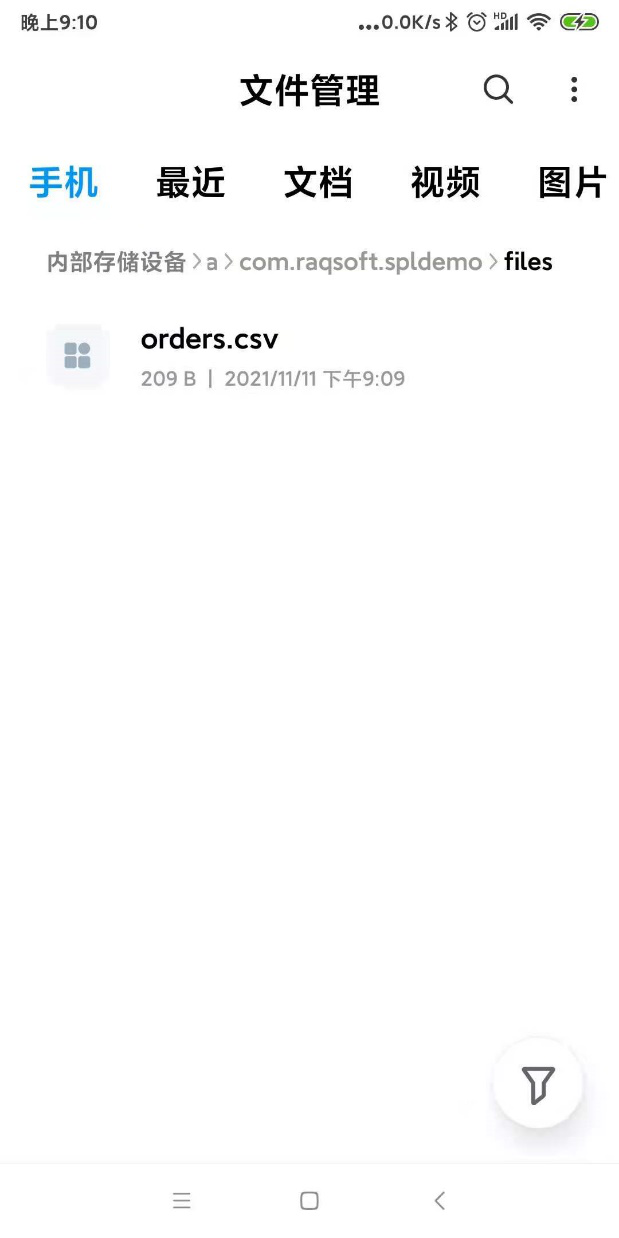Image resolution: width=619 pixels, height=1238 pixels.
Task: Go back using the system back button
Action: pyautogui.click(x=439, y=1201)
